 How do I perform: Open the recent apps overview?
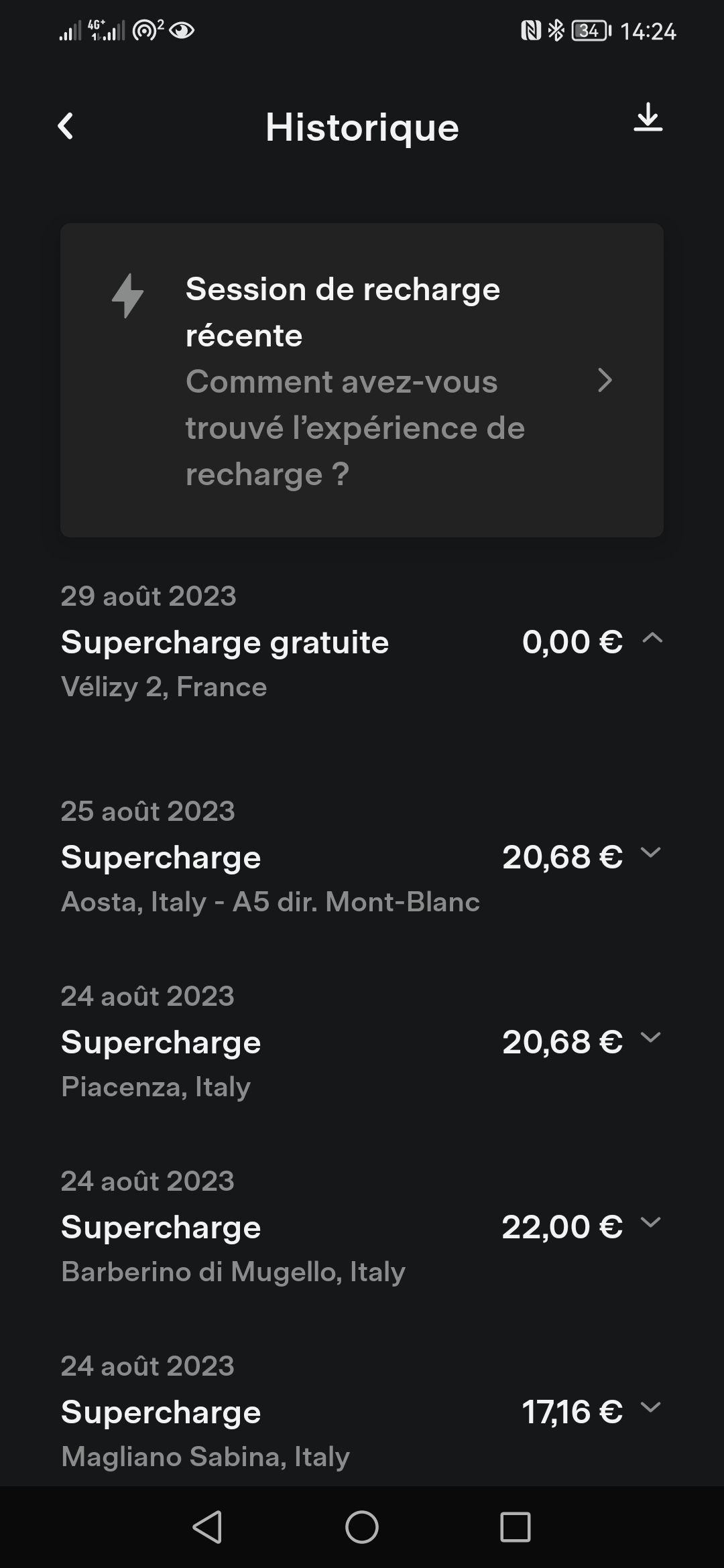point(515,1528)
